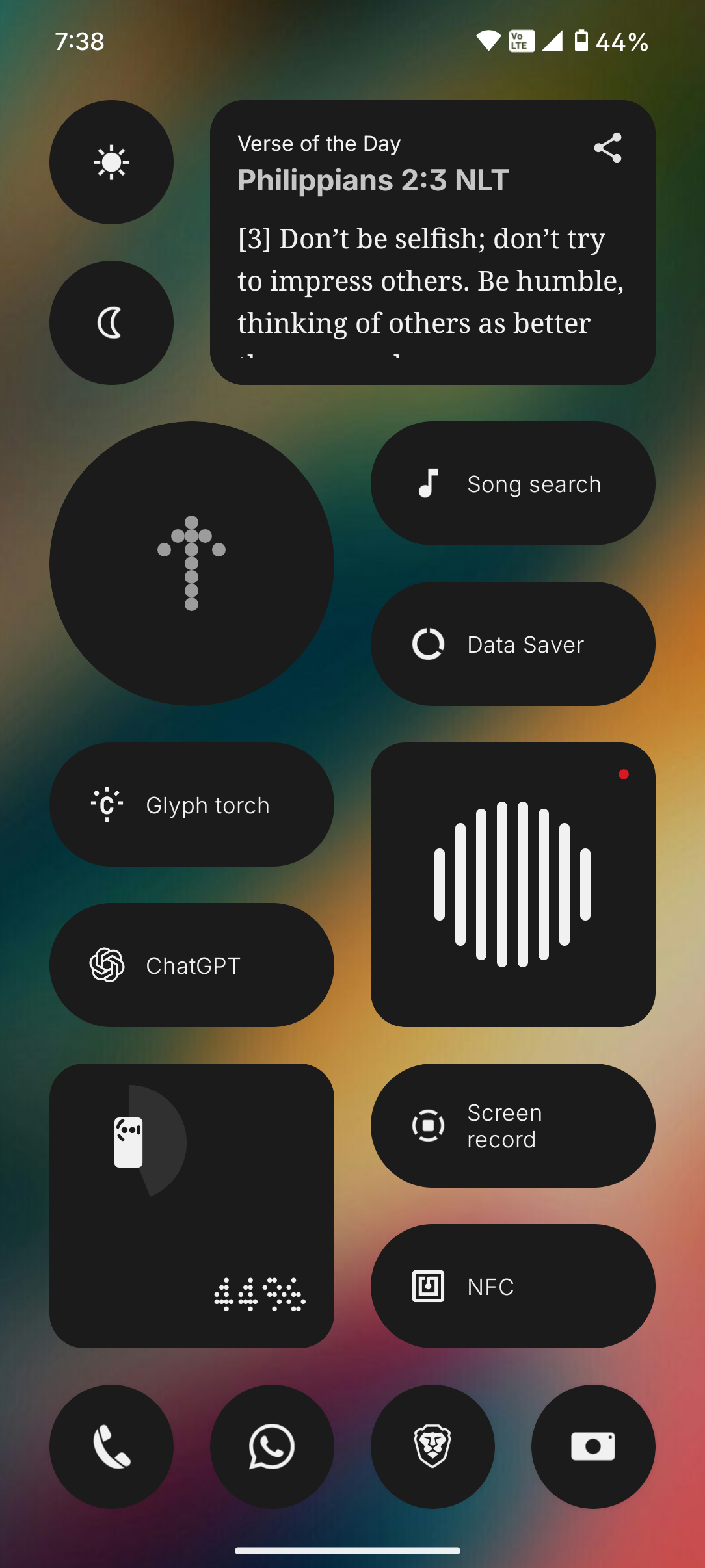705x1568 pixels.
Task: Toggle NFC
Action: (512, 1287)
